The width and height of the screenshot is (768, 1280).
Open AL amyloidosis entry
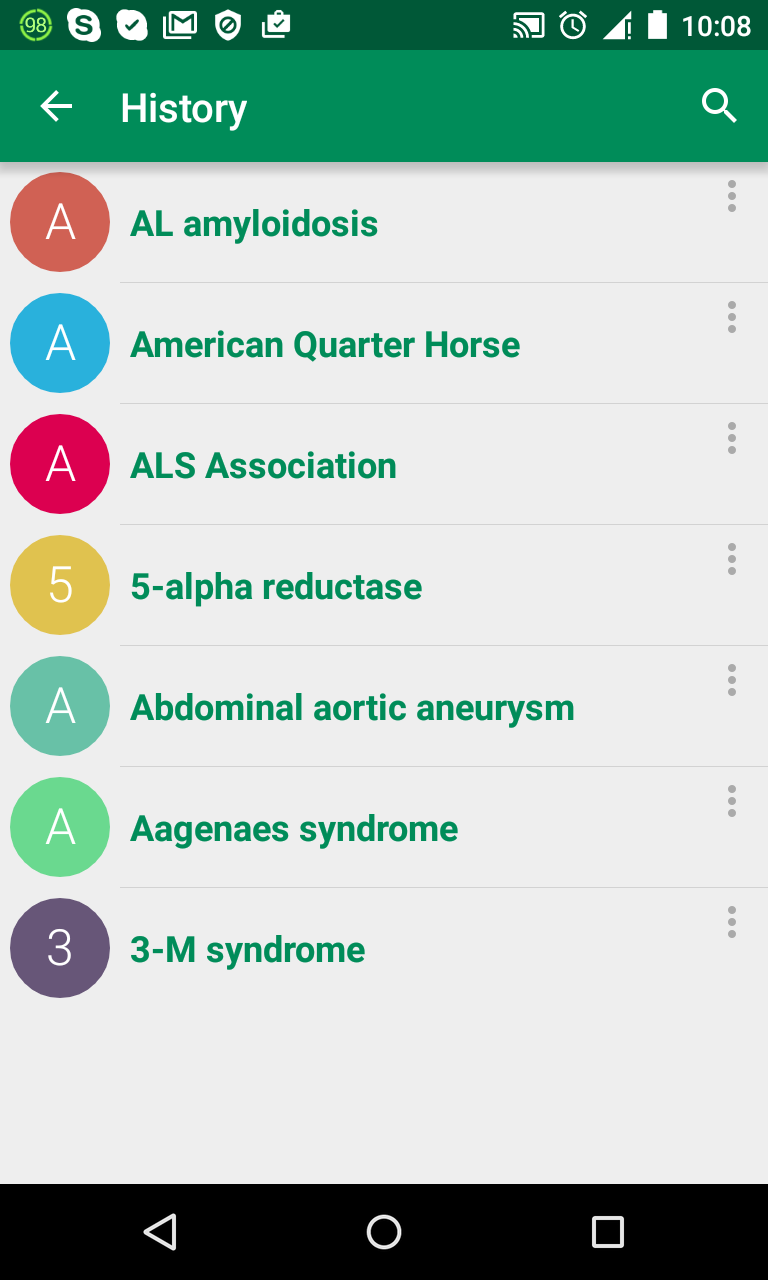[254, 223]
